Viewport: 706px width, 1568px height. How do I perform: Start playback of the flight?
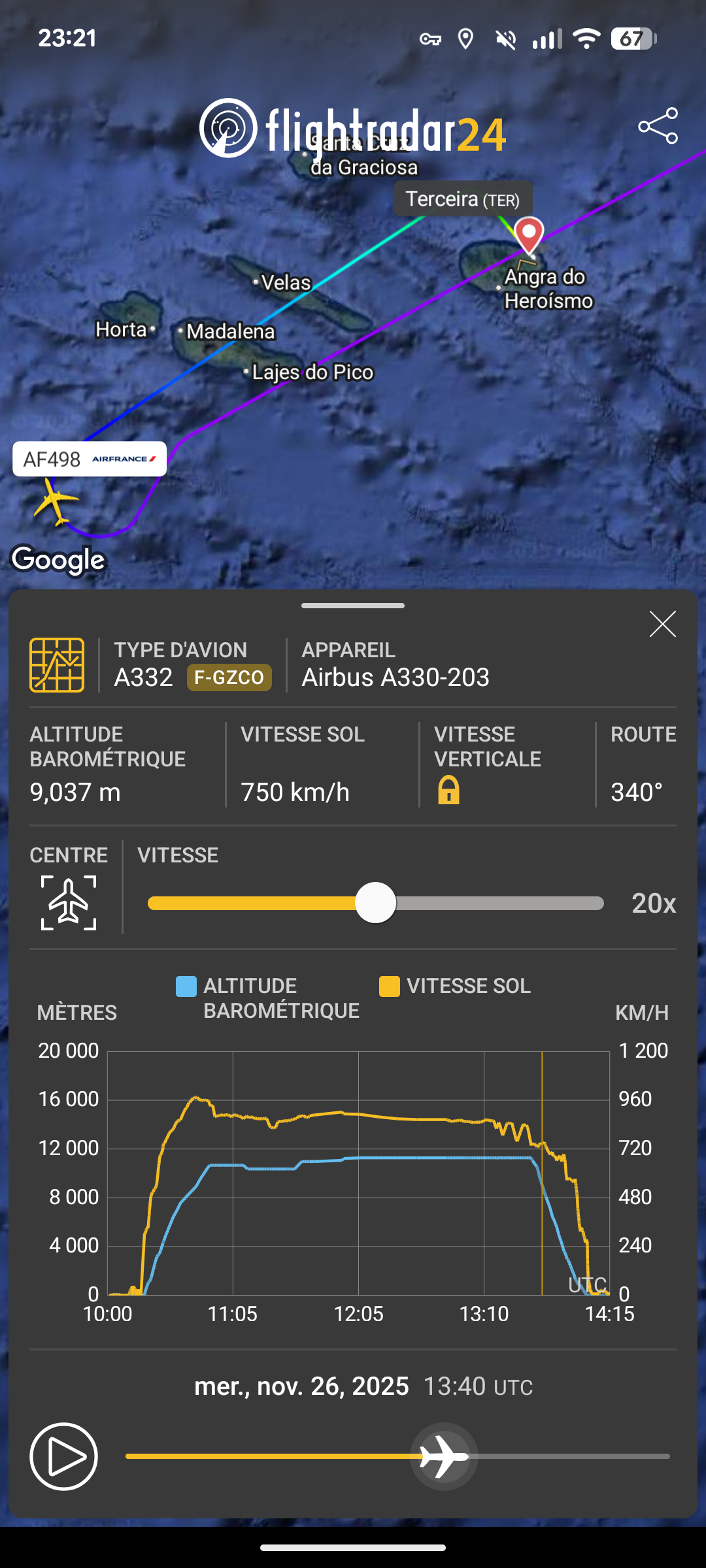[63, 1456]
